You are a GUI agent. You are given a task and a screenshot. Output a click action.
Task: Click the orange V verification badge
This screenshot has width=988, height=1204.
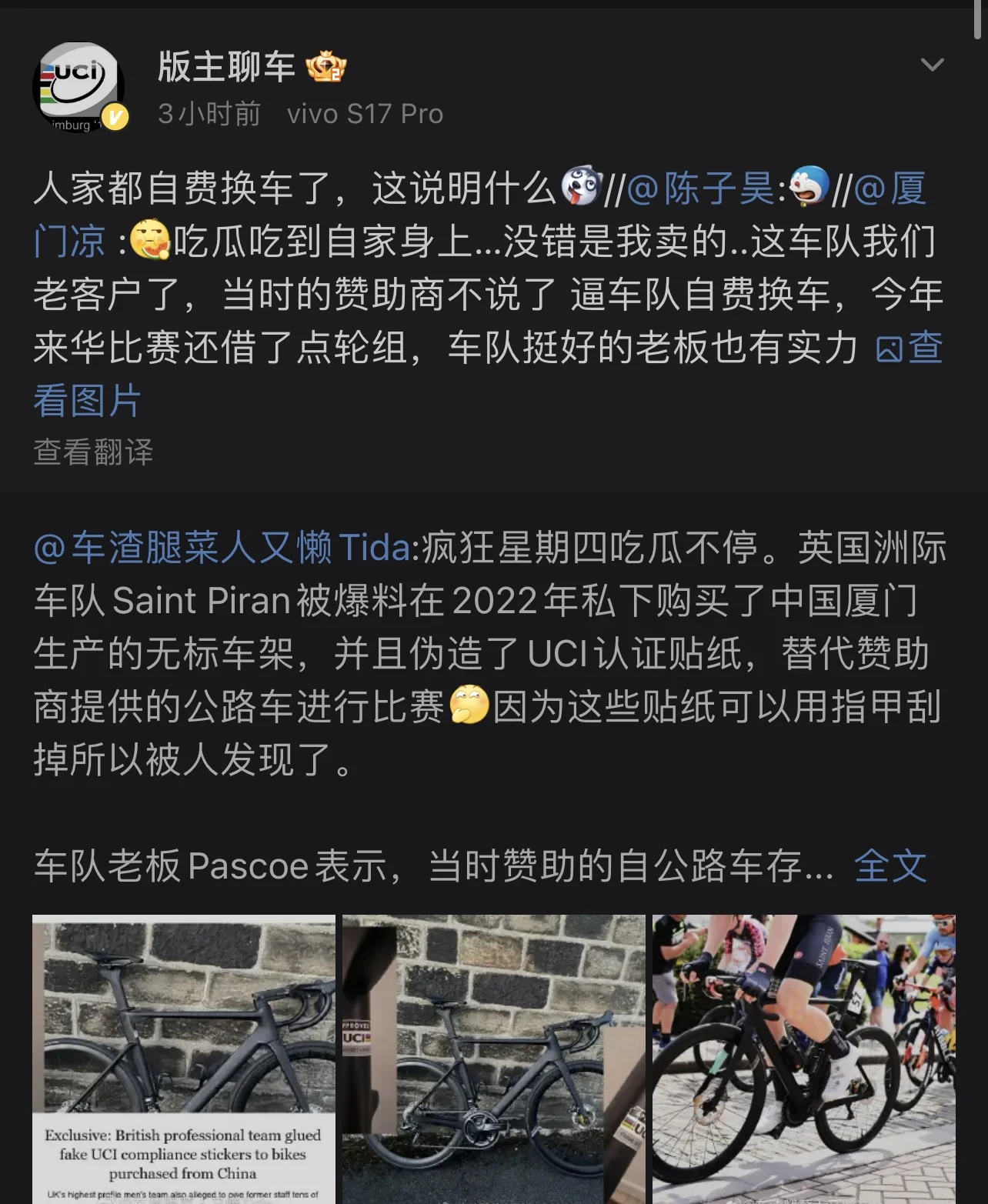tap(115, 114)
